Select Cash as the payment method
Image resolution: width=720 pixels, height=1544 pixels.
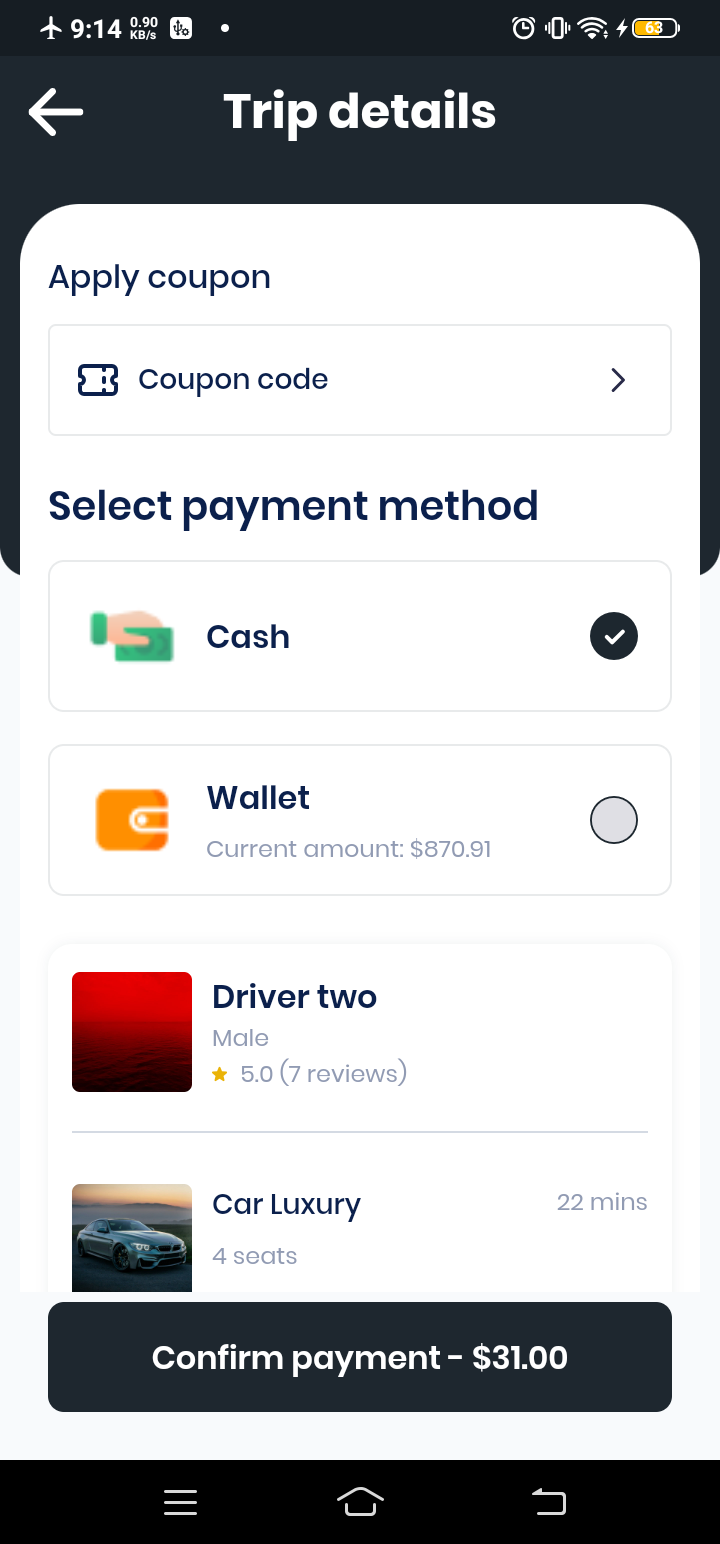click(x=360, y=636)
